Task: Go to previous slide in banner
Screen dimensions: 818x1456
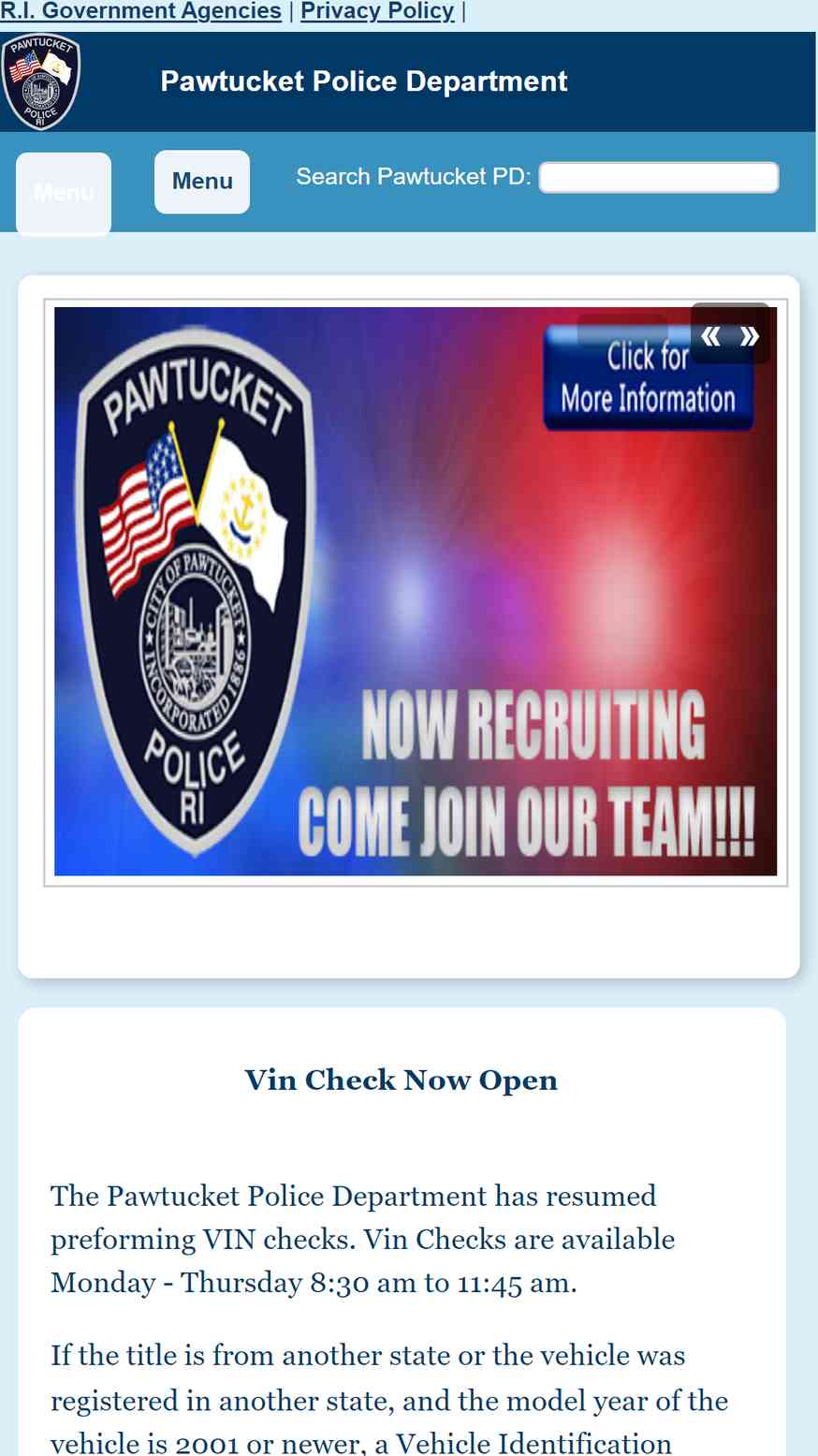Action: tap(711, 335)
